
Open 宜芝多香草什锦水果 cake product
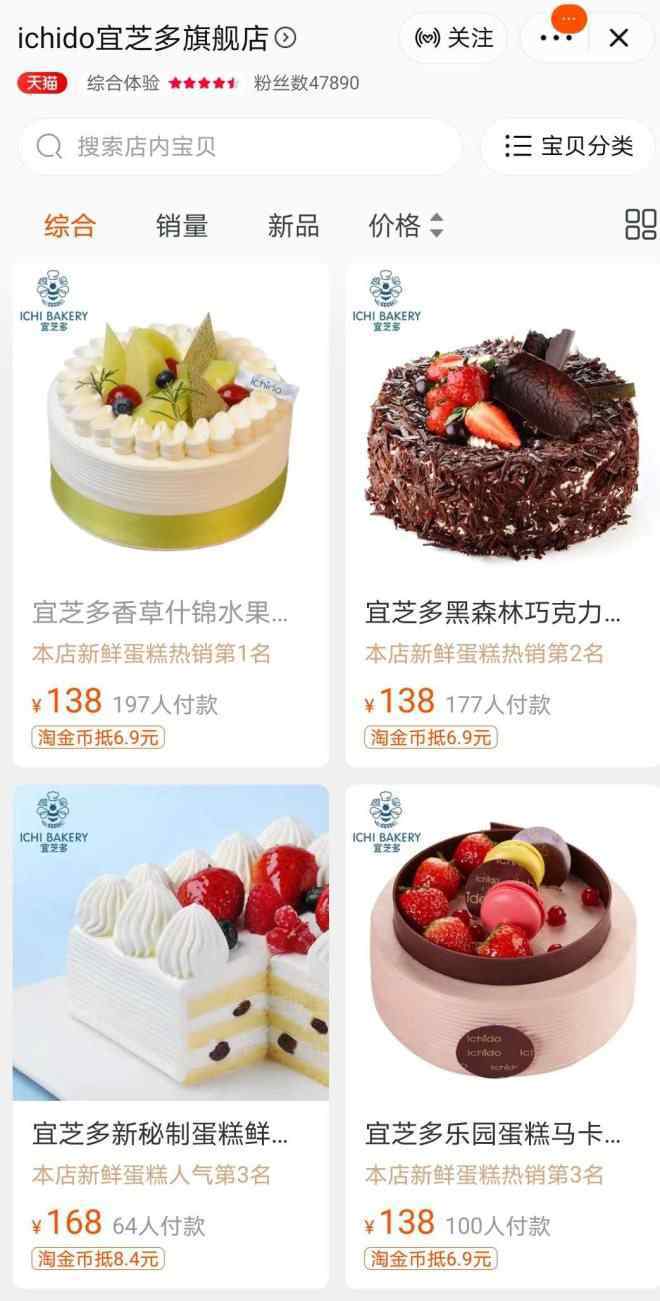click(170, 515)
